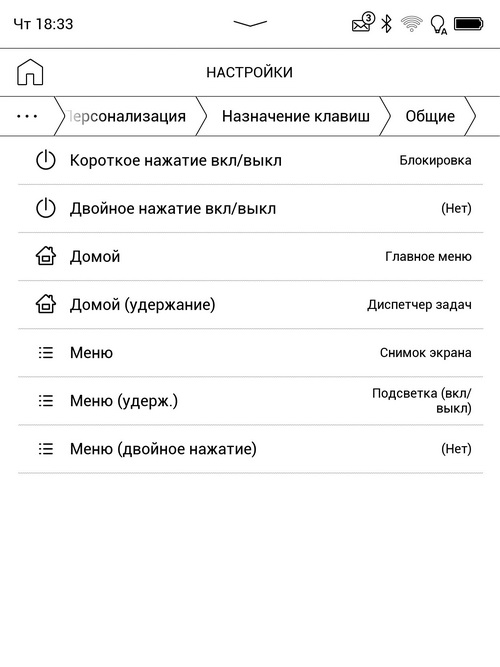Viewport: 500px width, 667px height.
Task: Expand the breadcrumb ellipsis
Action: tap(27, 116)
